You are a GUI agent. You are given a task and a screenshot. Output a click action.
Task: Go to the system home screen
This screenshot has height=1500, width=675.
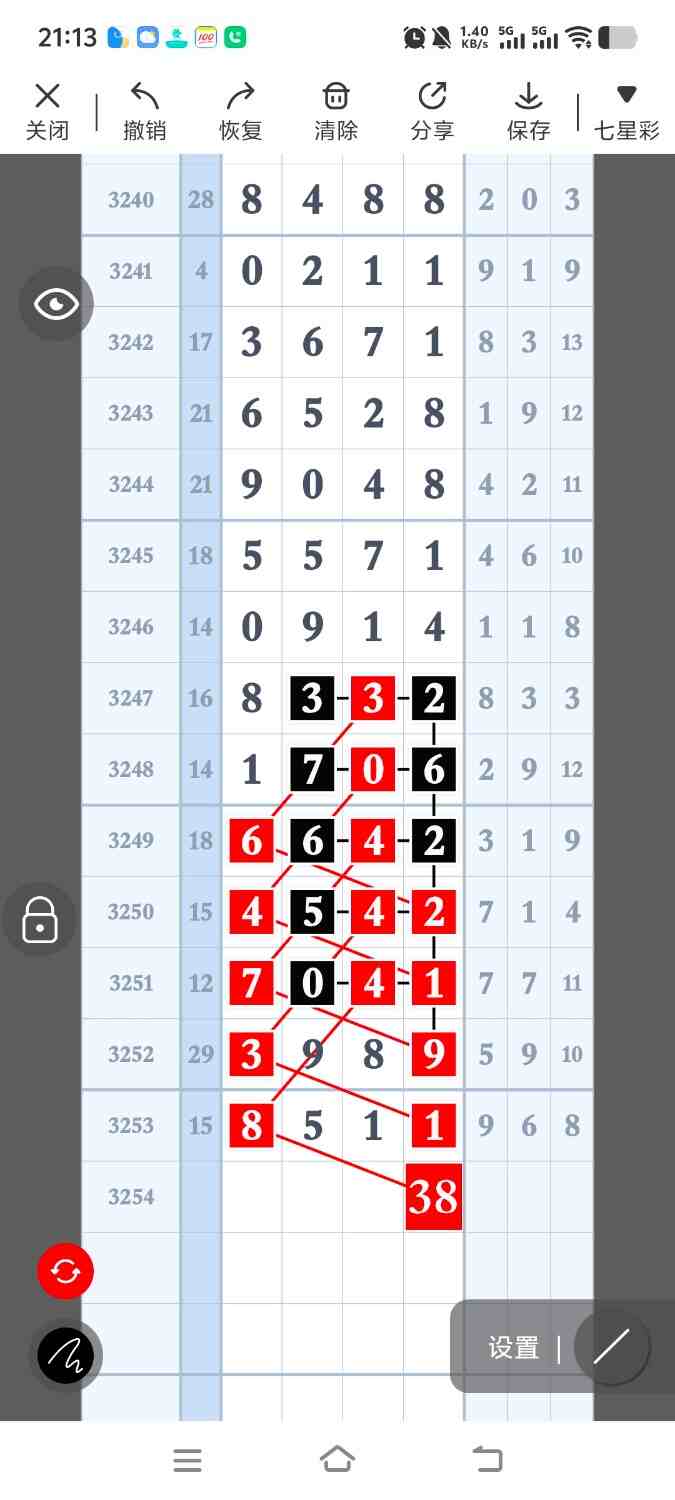(x=337, y=1460)
